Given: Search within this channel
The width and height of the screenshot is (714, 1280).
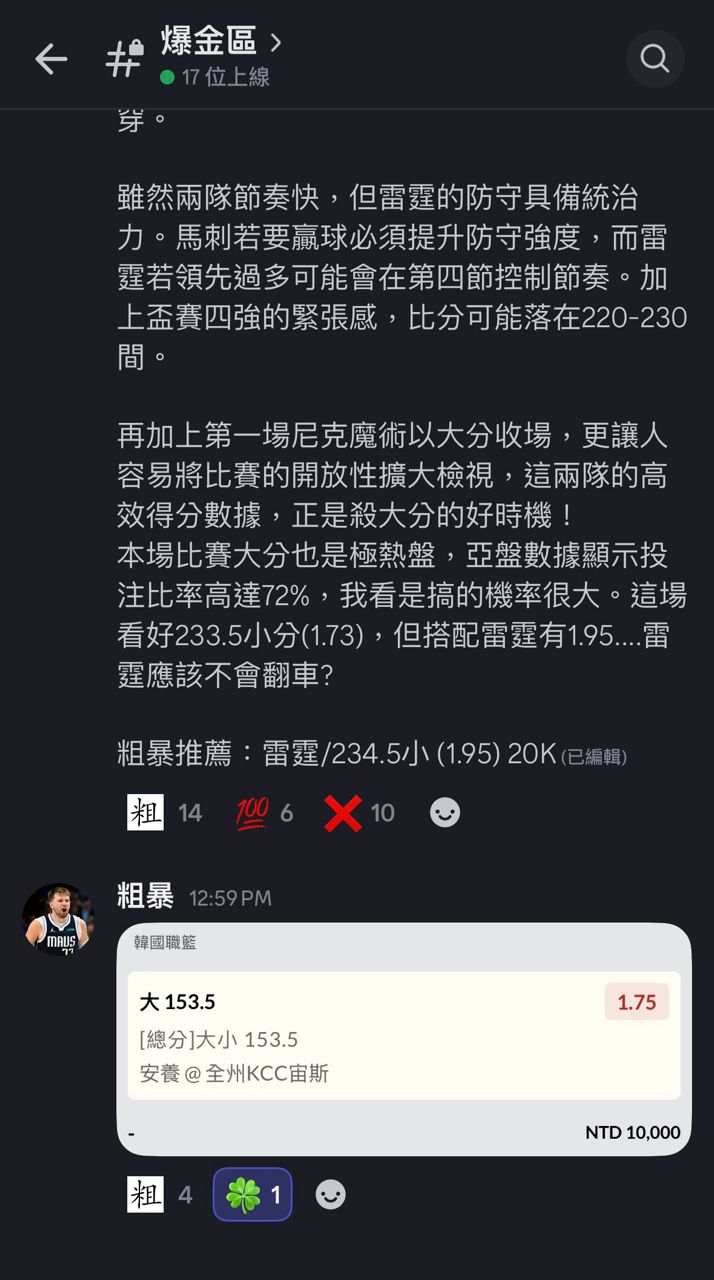Looking at the screenshot, I should tap(655, 59).
